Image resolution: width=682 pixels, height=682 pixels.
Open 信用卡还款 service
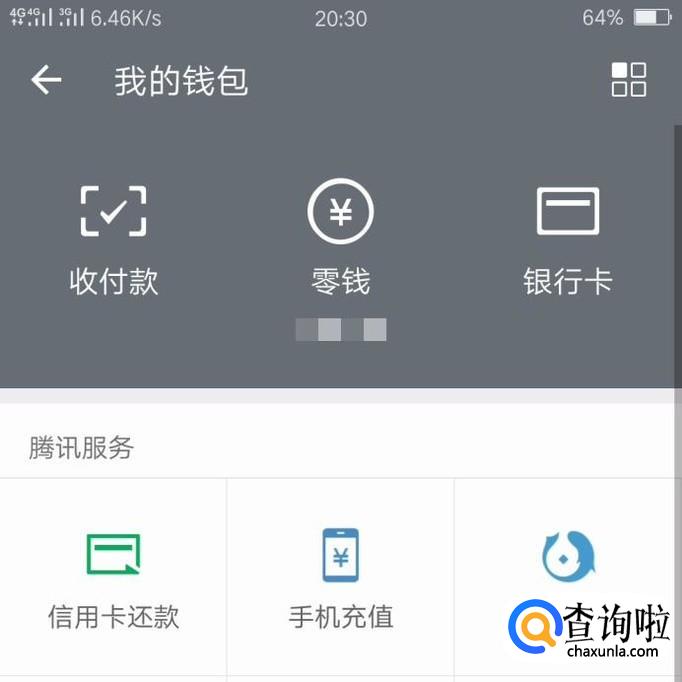tap(113, 578)
